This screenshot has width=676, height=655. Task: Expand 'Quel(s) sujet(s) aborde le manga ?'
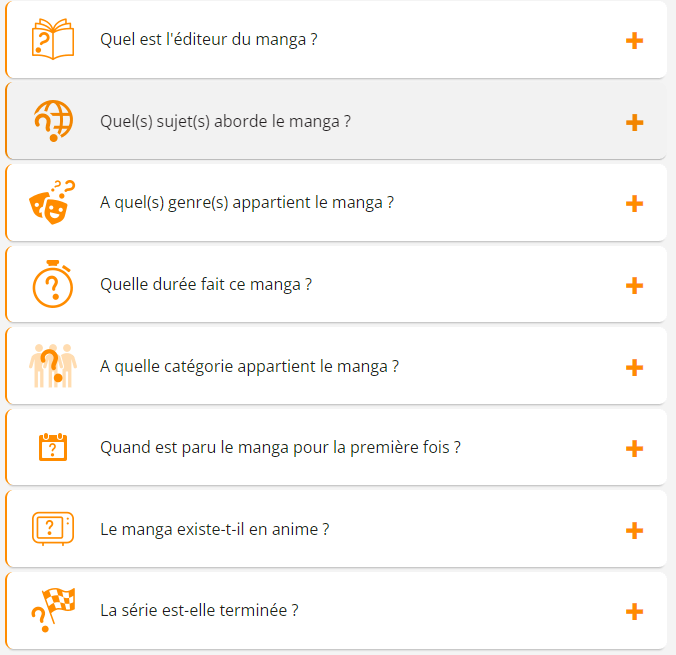[633, 122]
